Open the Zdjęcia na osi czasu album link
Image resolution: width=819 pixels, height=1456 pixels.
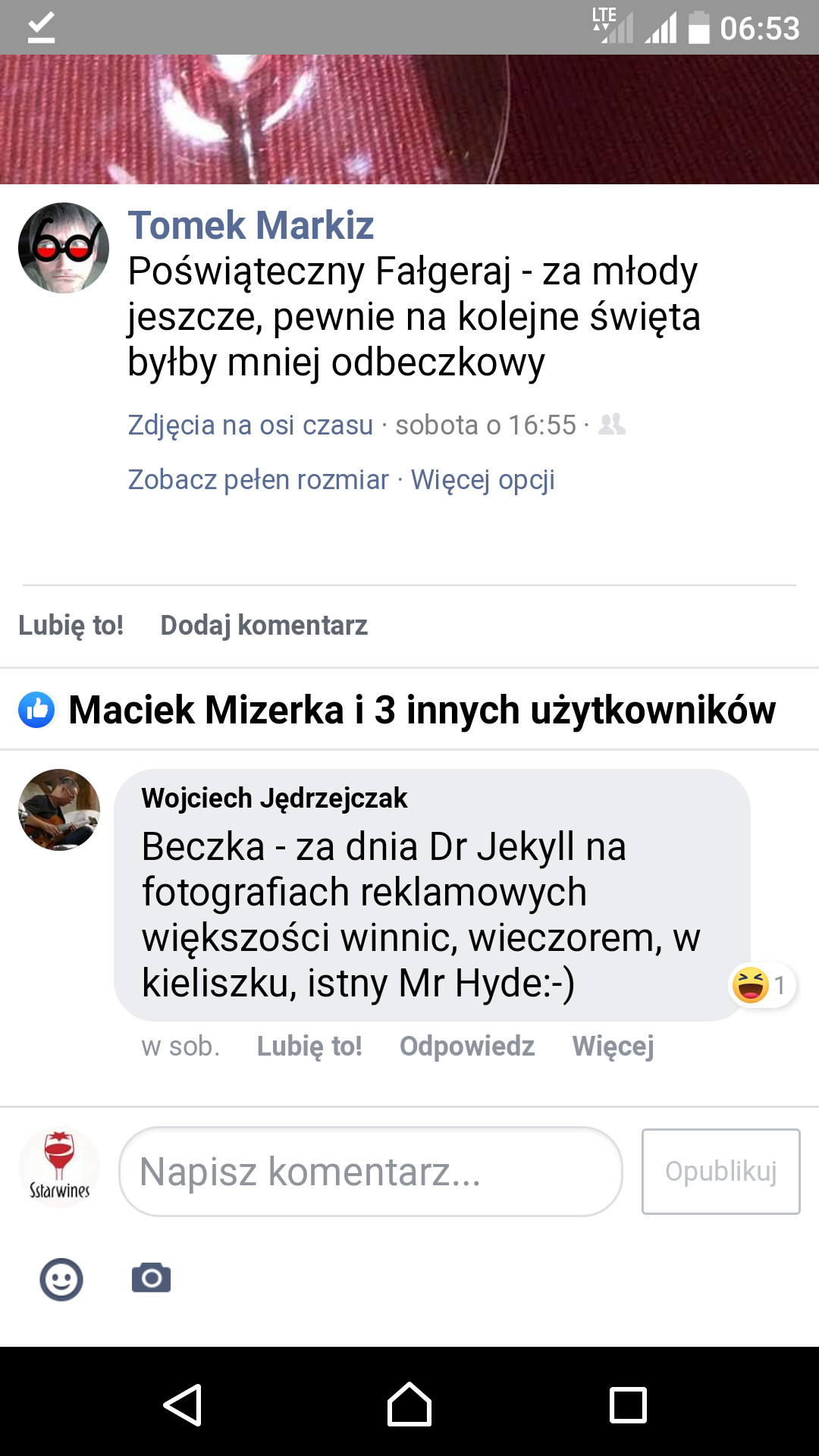pos(250,425)
